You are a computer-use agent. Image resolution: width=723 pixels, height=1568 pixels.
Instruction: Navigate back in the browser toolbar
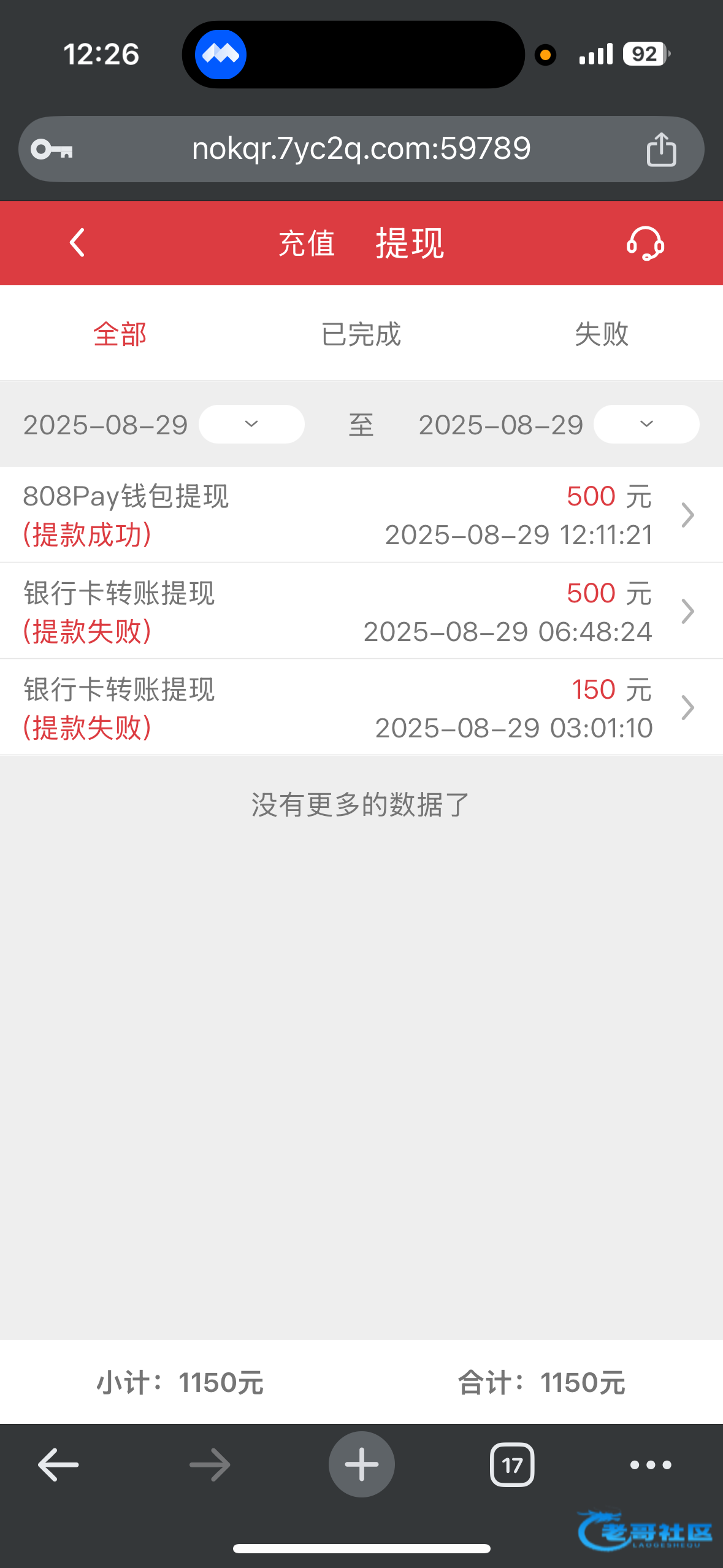pyautogui.click(x=58, y=1465)
